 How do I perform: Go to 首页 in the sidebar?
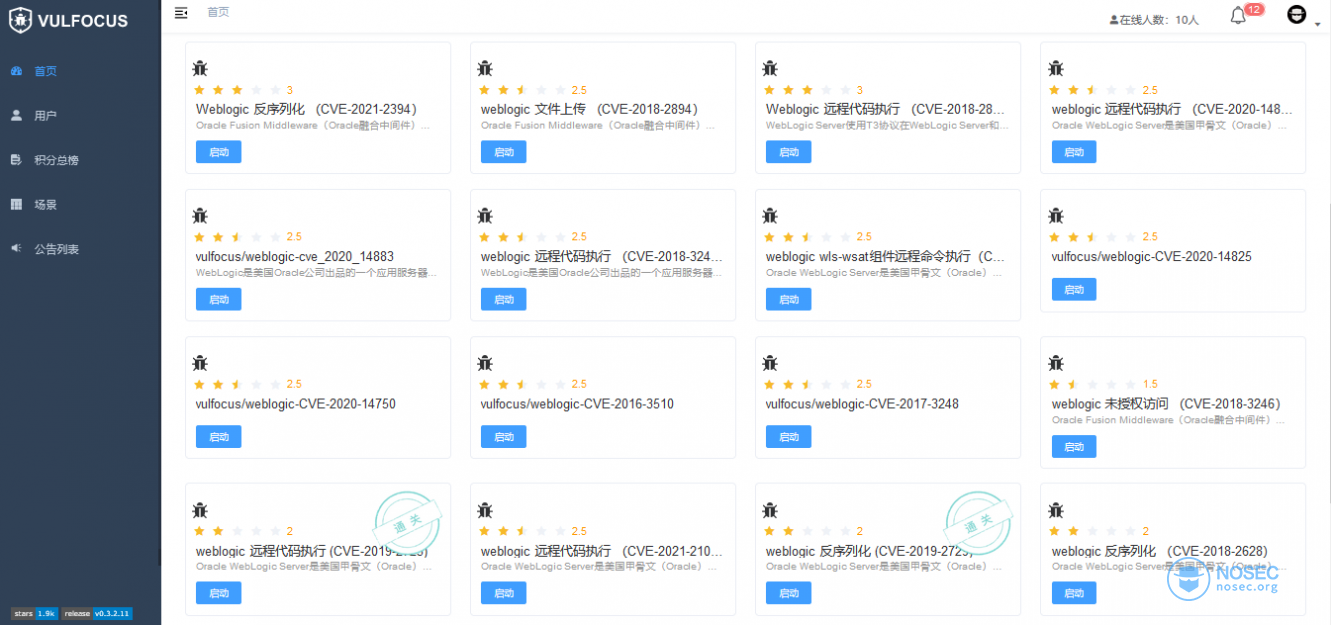[45, 71]
